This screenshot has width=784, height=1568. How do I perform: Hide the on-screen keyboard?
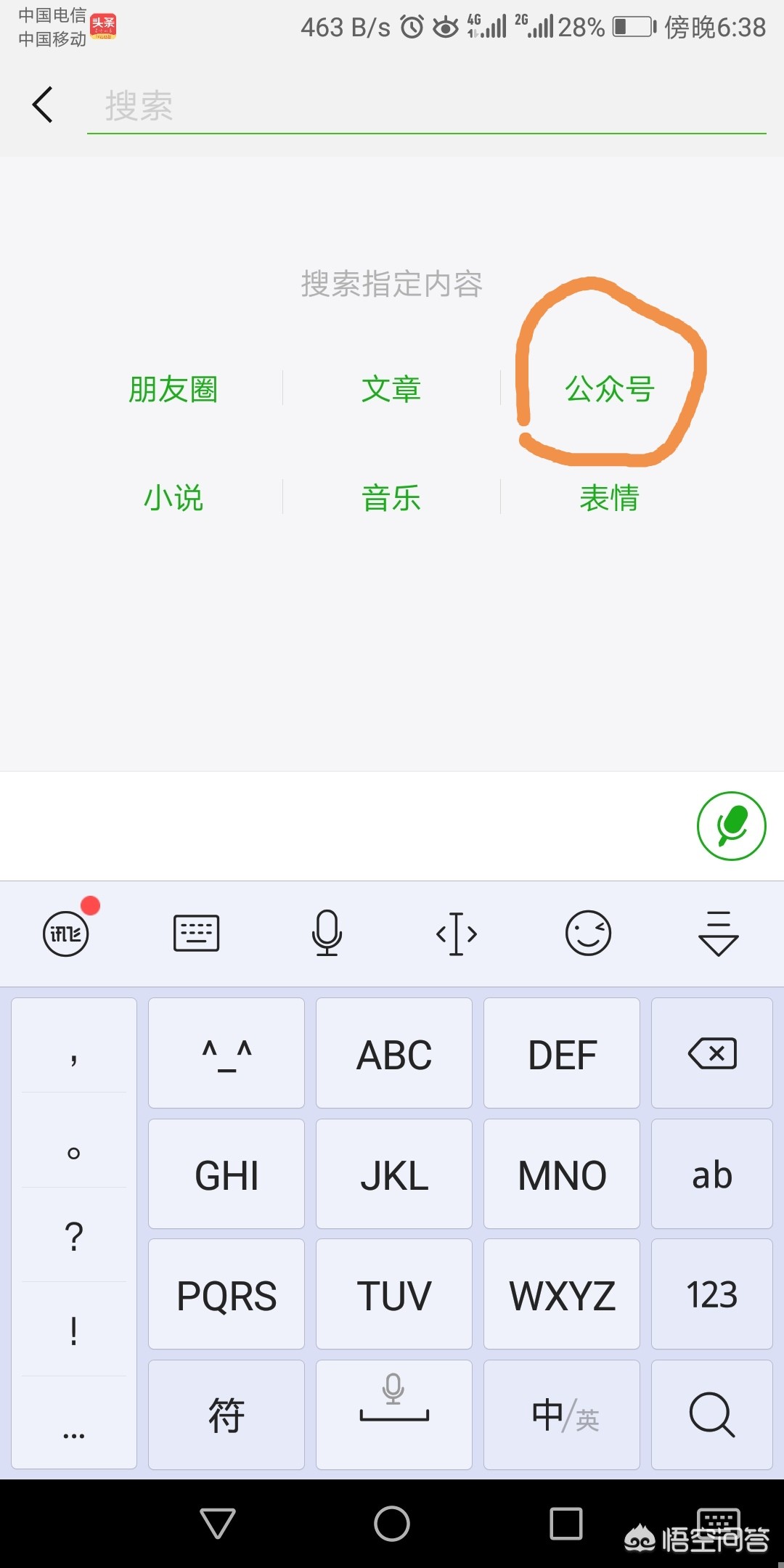(x=718, y=933)
